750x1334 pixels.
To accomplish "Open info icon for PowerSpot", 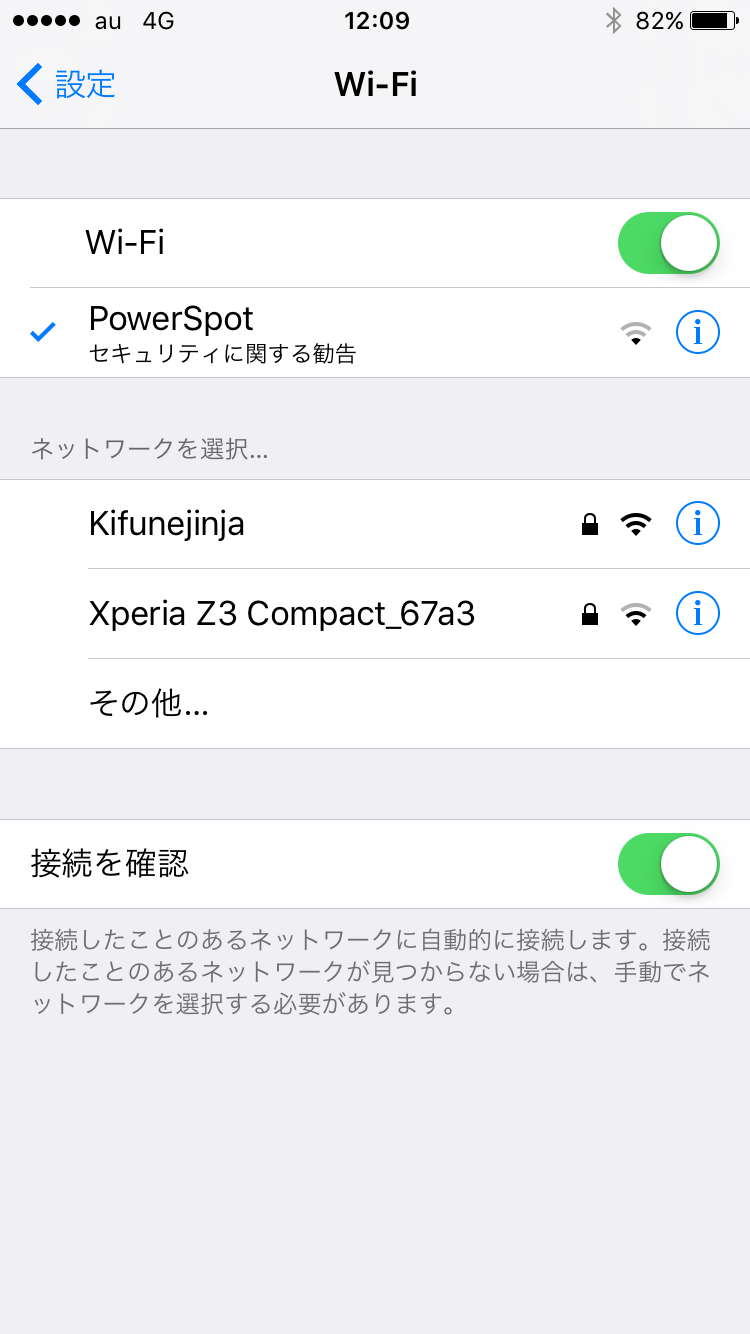I will [x=698, y=333].
